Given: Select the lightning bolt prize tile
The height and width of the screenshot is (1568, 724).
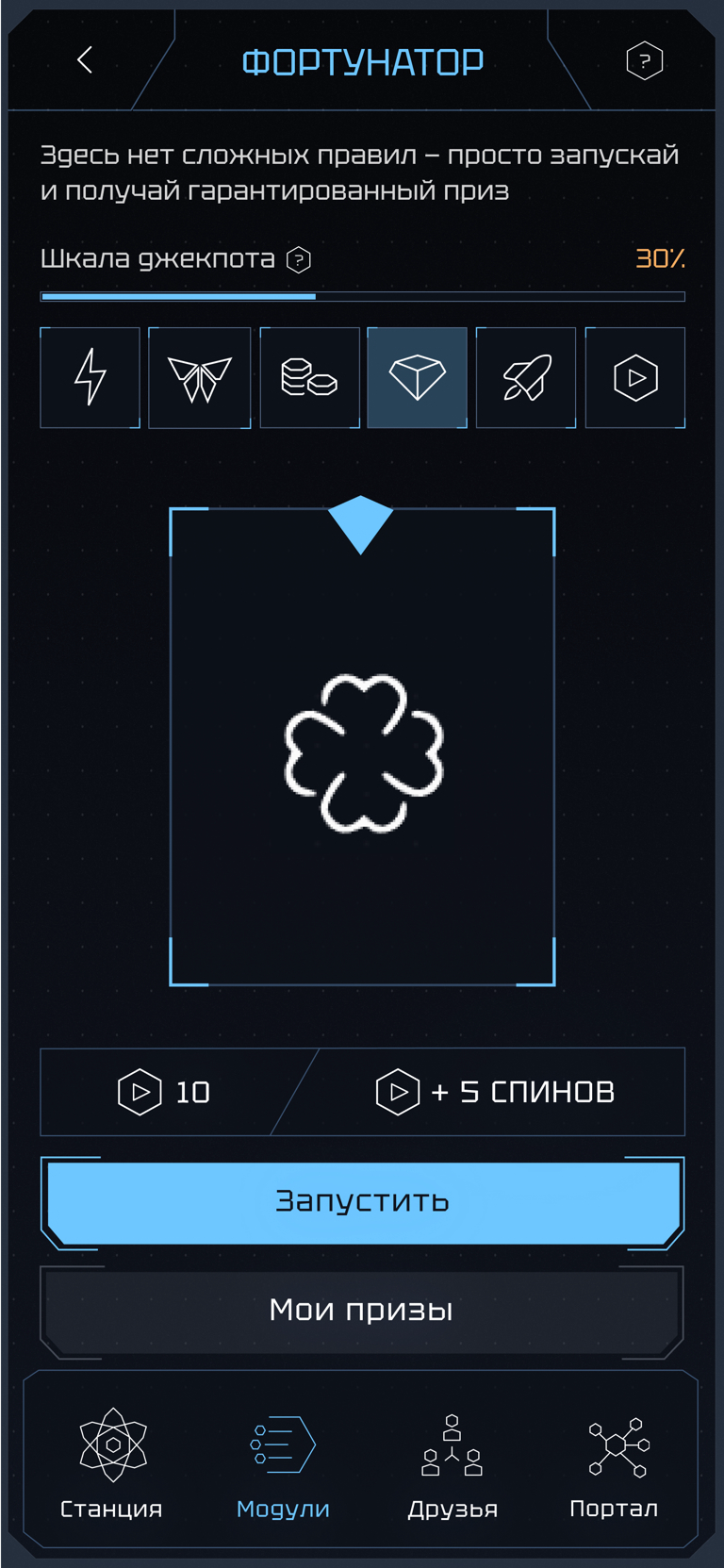Looking at the screenshot, I should [90, 377].
